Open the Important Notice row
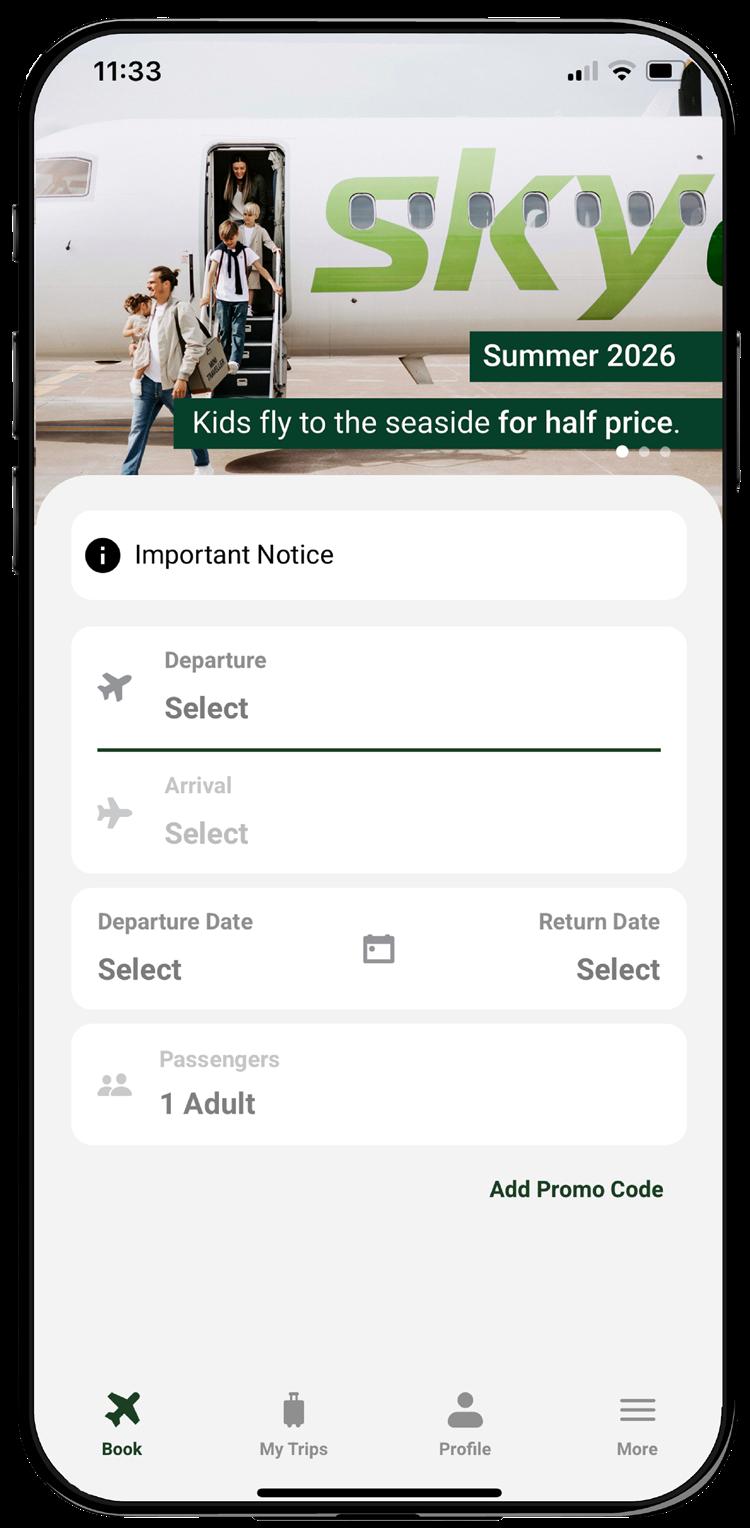This screenshot has width=750, height=1528. point(378,555)
